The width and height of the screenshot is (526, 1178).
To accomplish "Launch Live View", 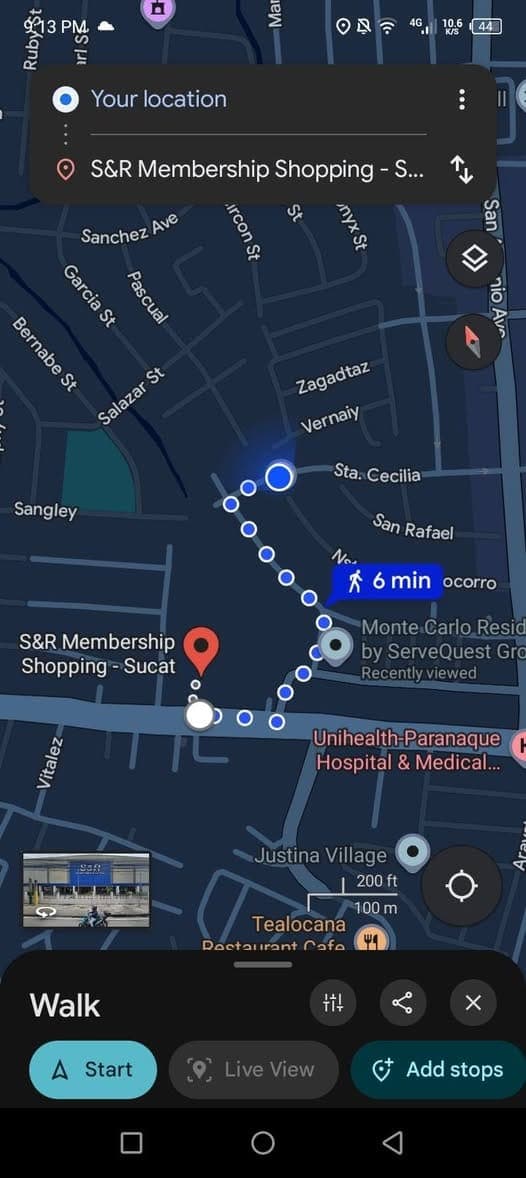I will click(254, 1069).
